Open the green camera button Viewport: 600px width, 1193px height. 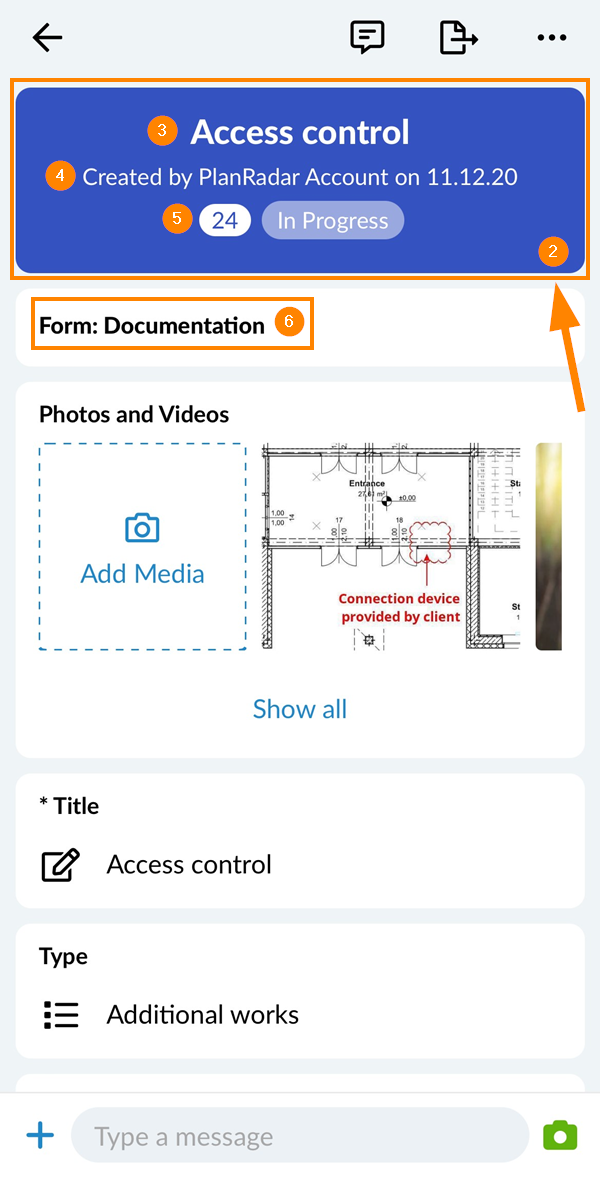point(560,1135)
